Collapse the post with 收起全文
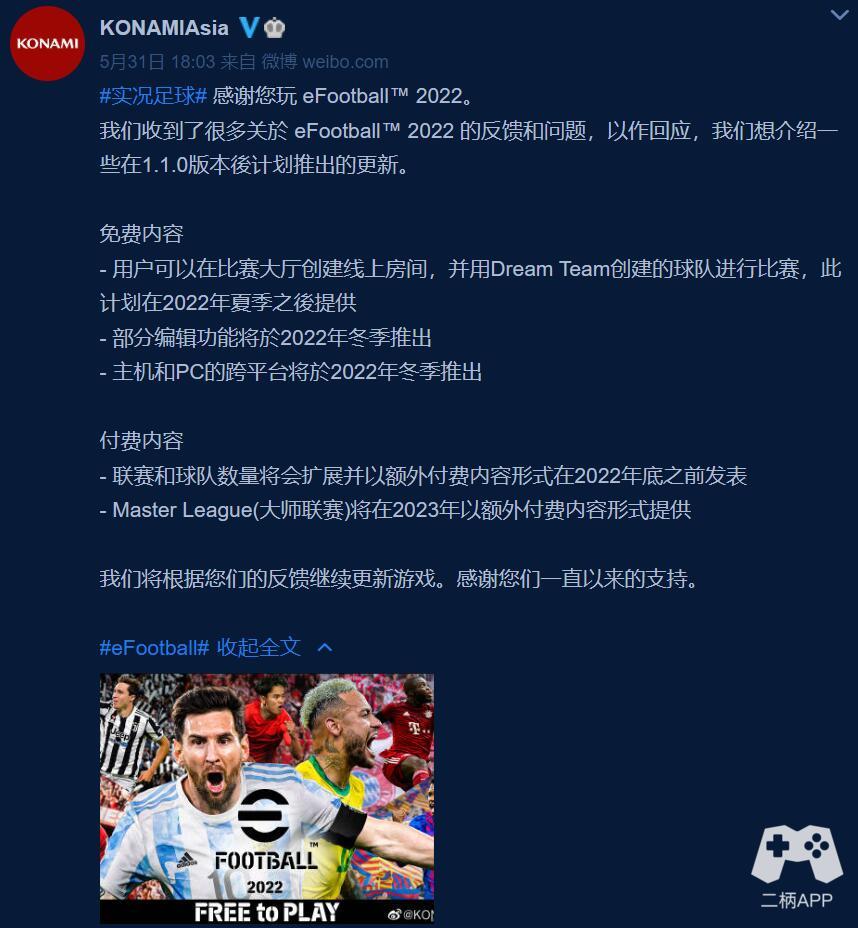The image size is (858, 928). [x=259, y=647]
